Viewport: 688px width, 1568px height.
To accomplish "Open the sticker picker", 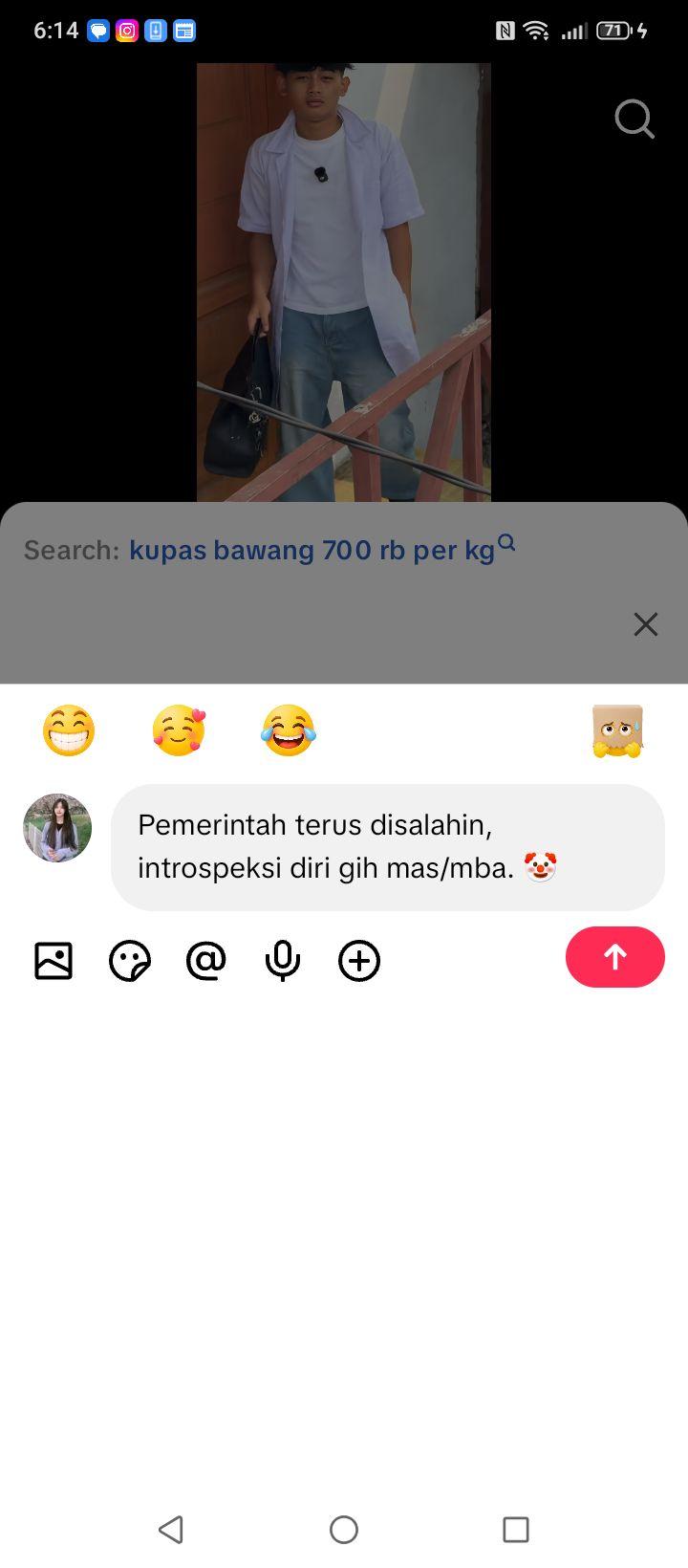I will [x=130, y=961].
